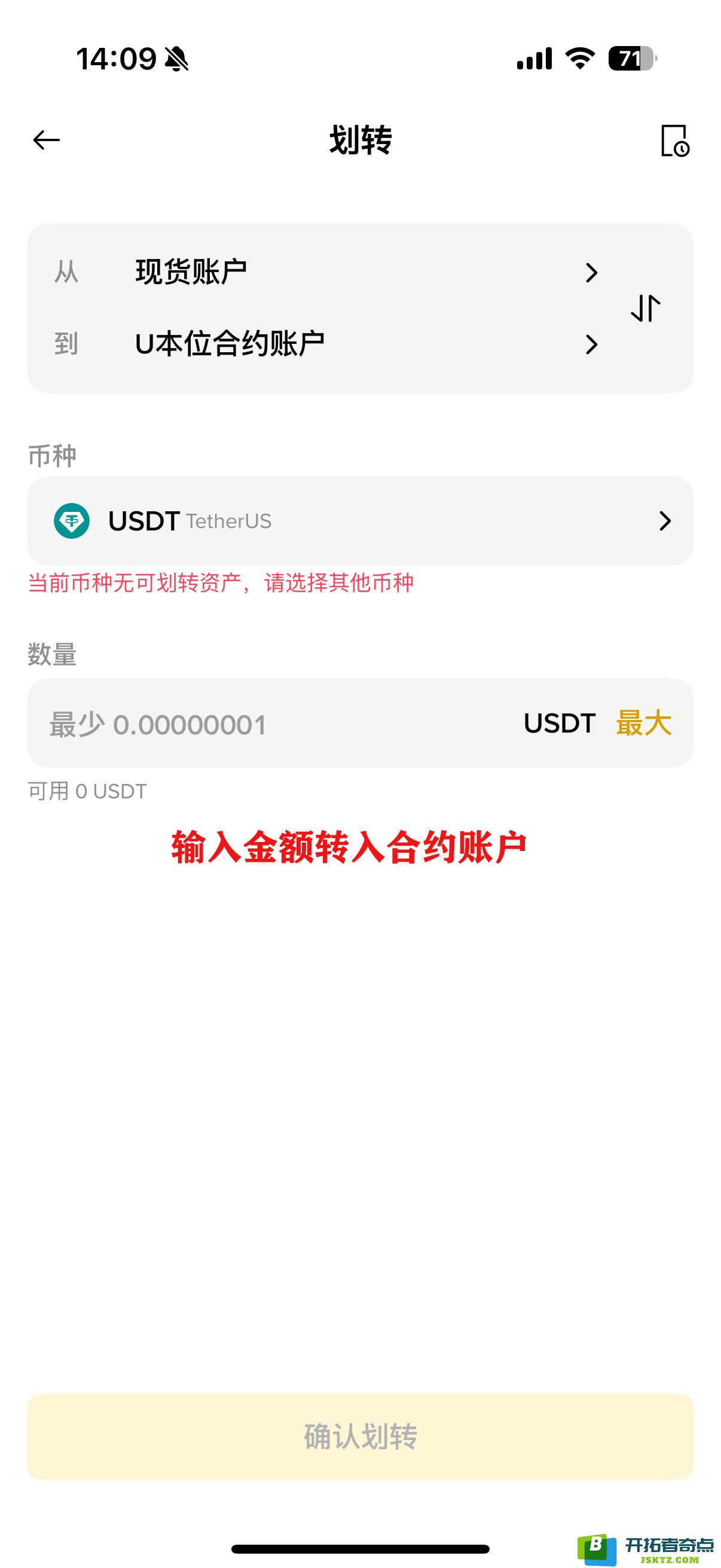This screenshot has width=721, height=1568.
Task: Tap the 确认划转 confirm button
Action: (360, 1436)
